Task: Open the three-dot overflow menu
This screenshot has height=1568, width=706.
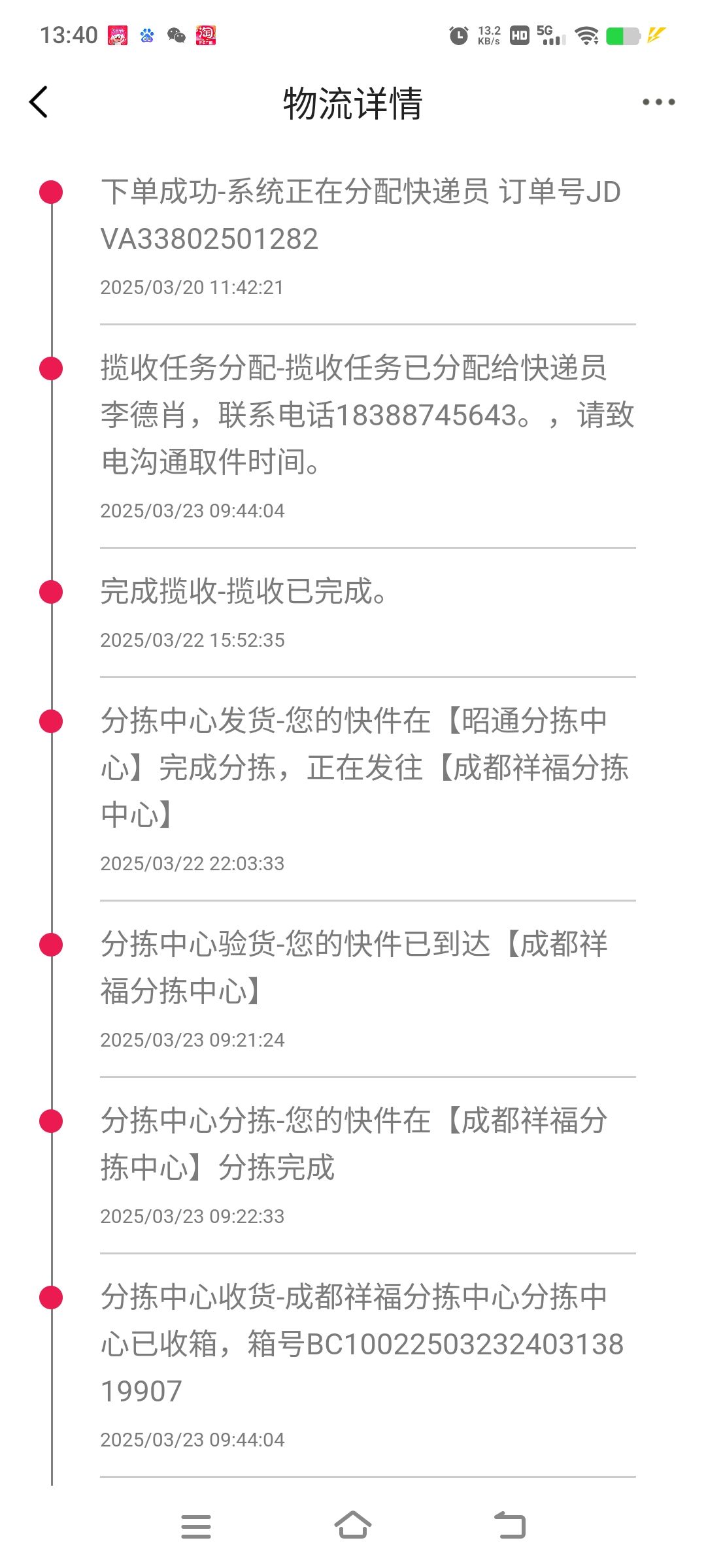Action: 658,102
